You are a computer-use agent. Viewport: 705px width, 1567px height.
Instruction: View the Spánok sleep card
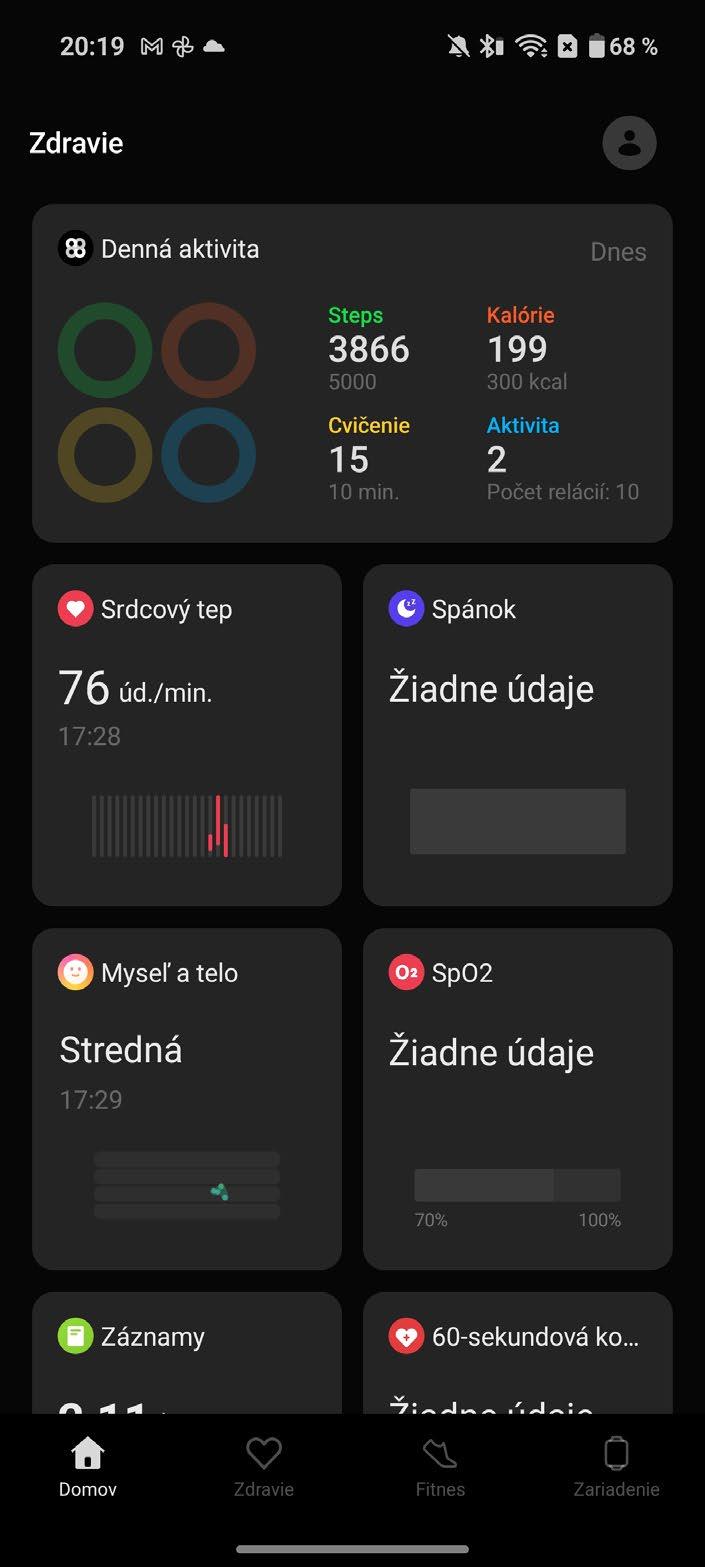pyautogui.click(x=517, y=734)
